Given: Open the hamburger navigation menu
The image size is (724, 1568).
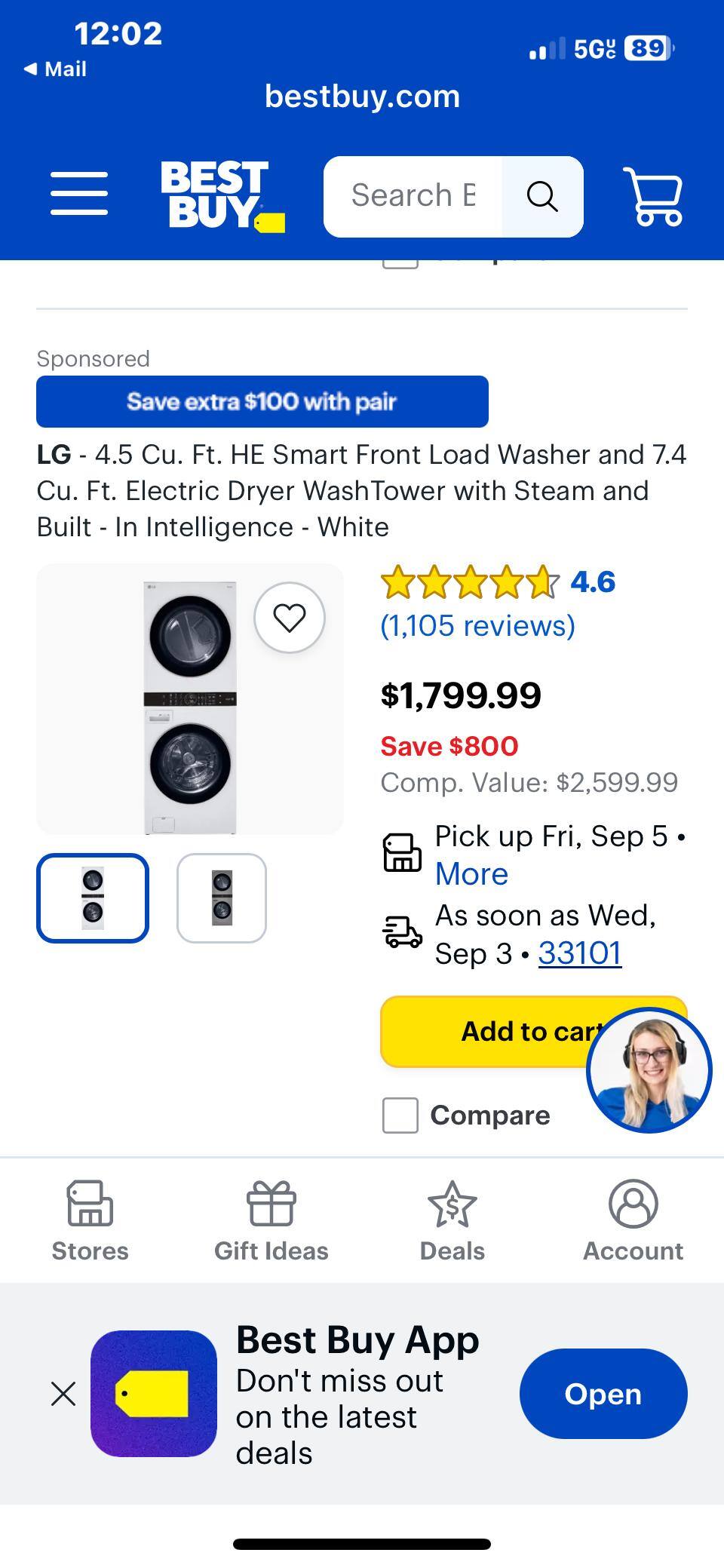Looking at the screenshot, I should [78, 195].
